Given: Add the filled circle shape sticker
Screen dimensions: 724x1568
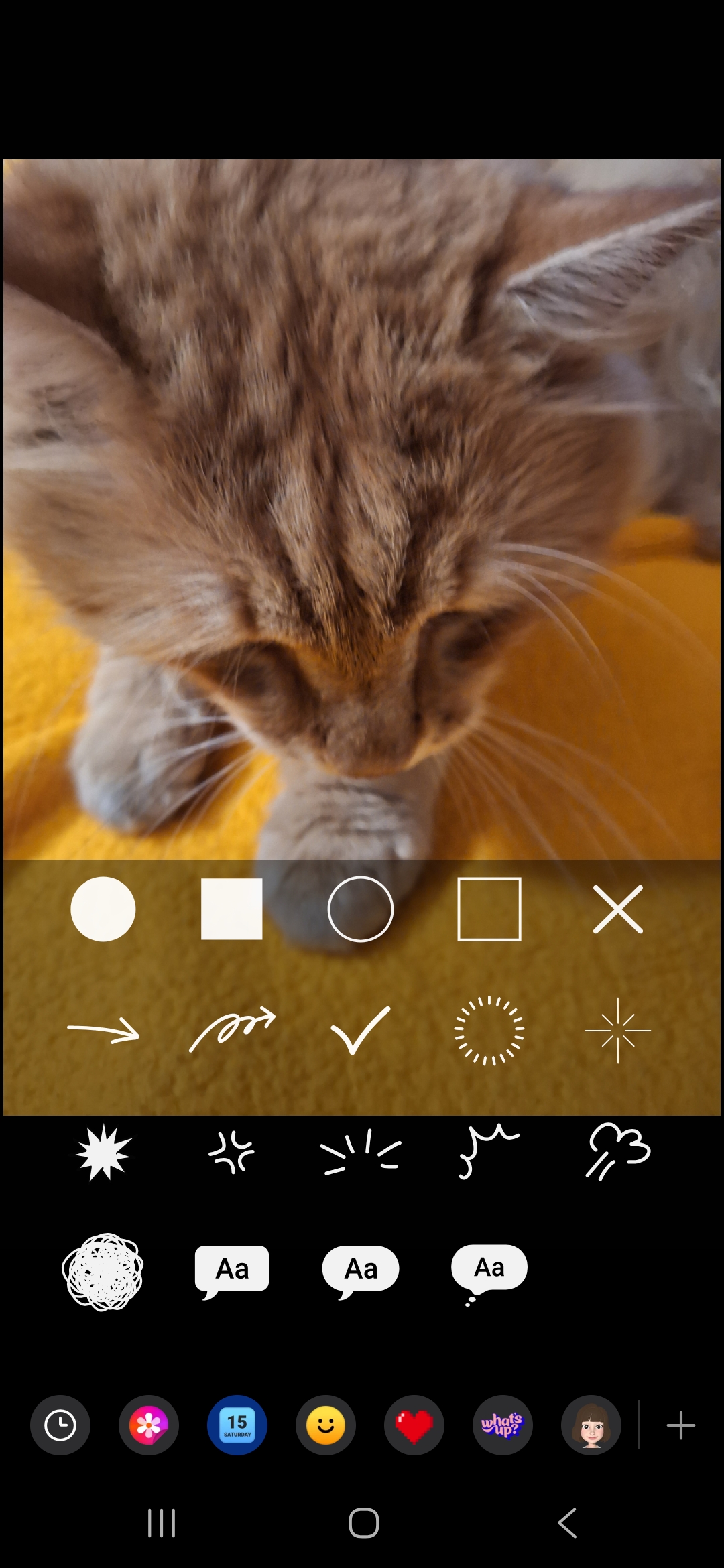Looking at the screenshot, I should pyautogui.click(x=103, y=909).
